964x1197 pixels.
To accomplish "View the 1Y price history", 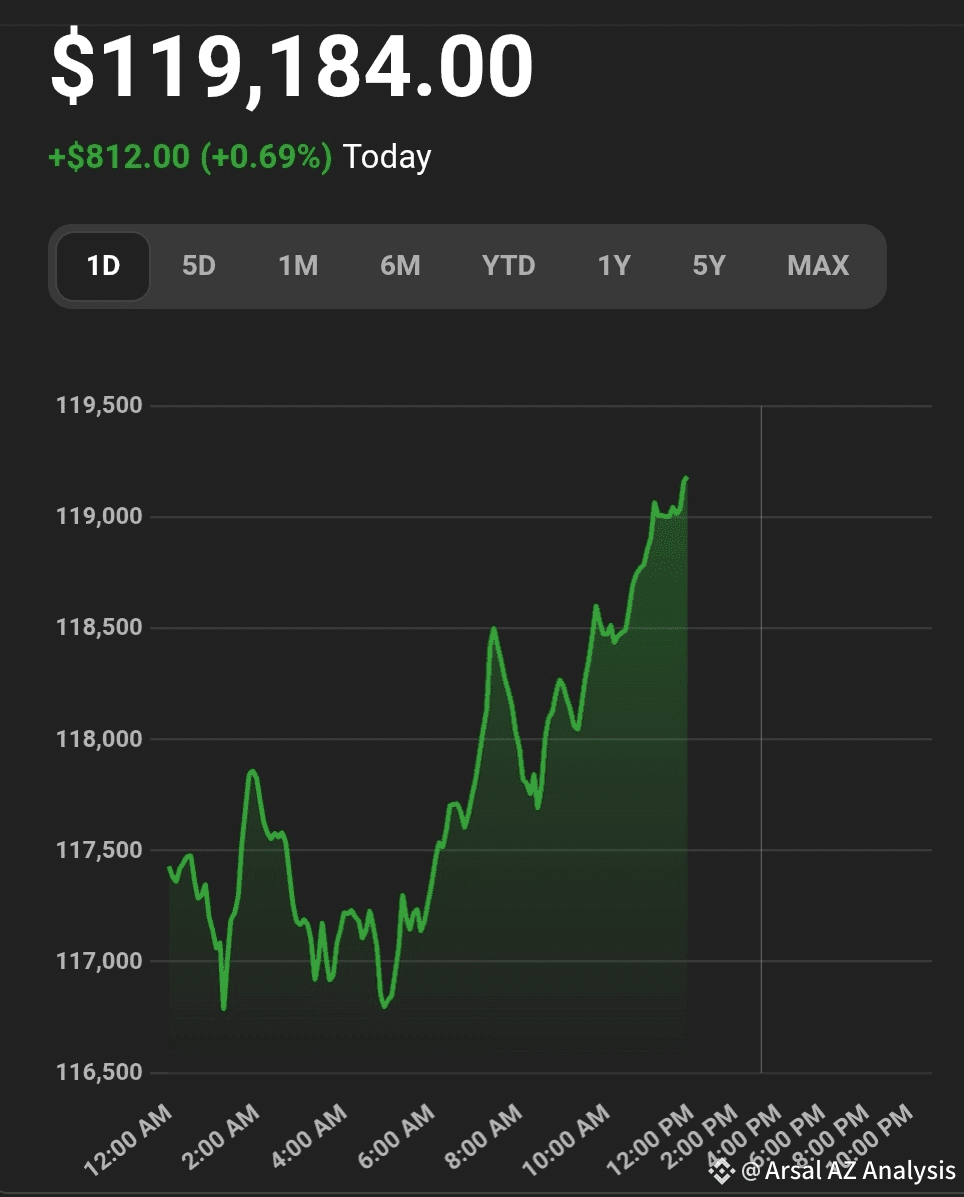I will pyautogui.click(x=614, y=266).
